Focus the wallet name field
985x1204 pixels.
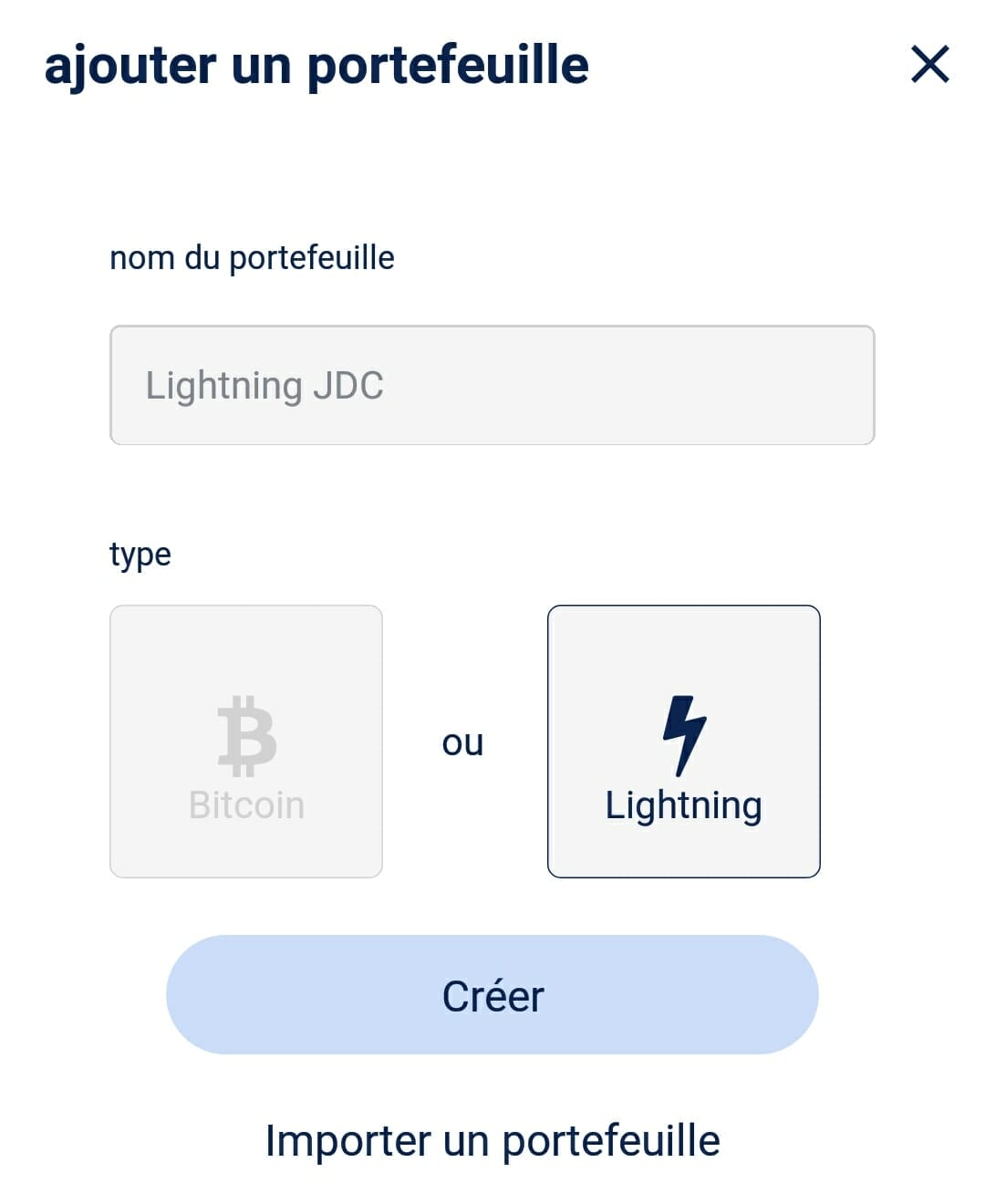(492, 385)
